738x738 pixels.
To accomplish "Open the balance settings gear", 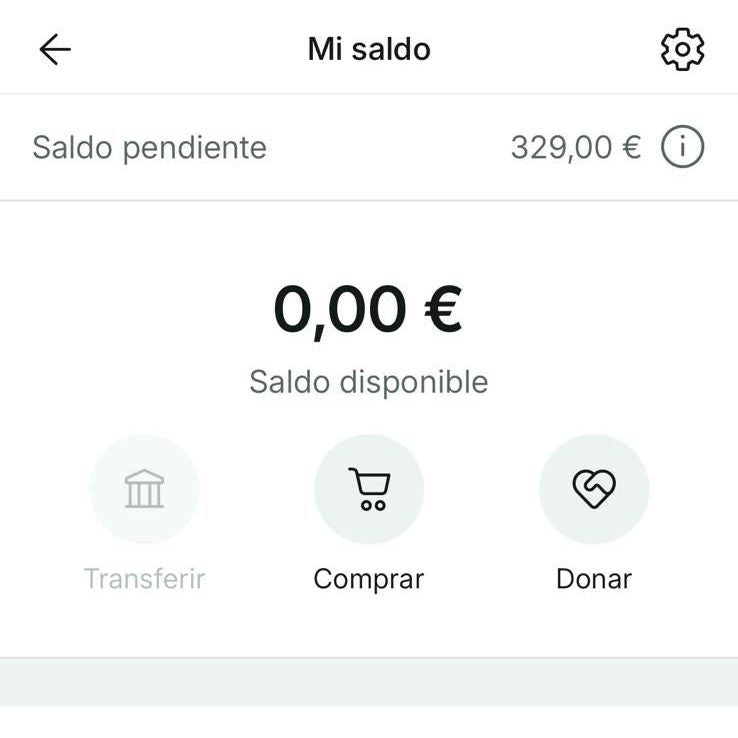I will pyautogui.click(x=683, y=49).
